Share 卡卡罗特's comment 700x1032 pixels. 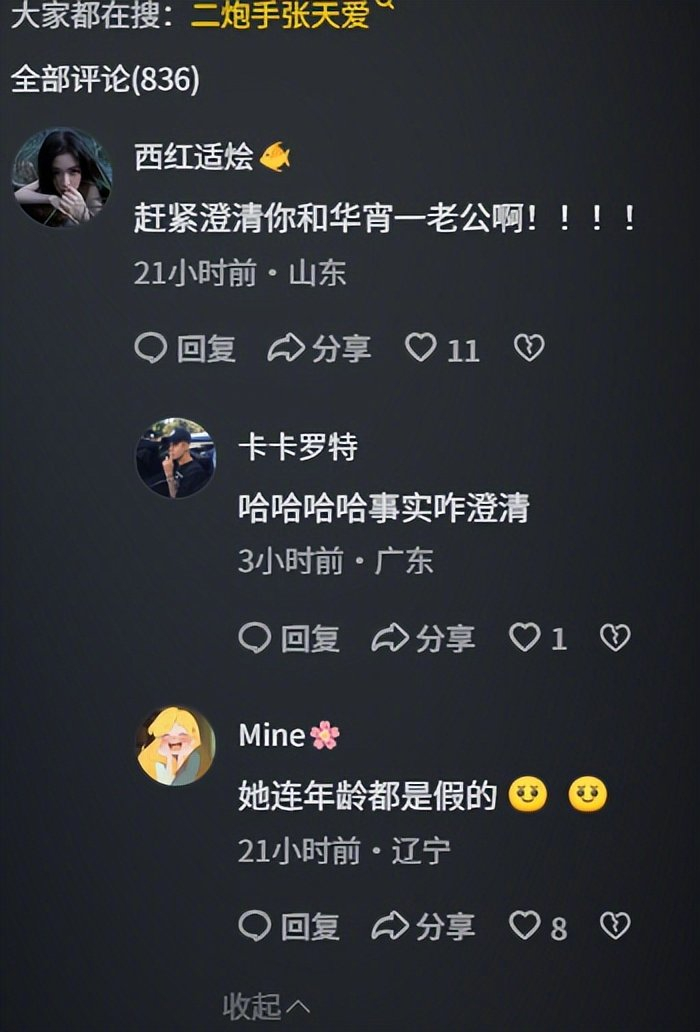point(422,638)
